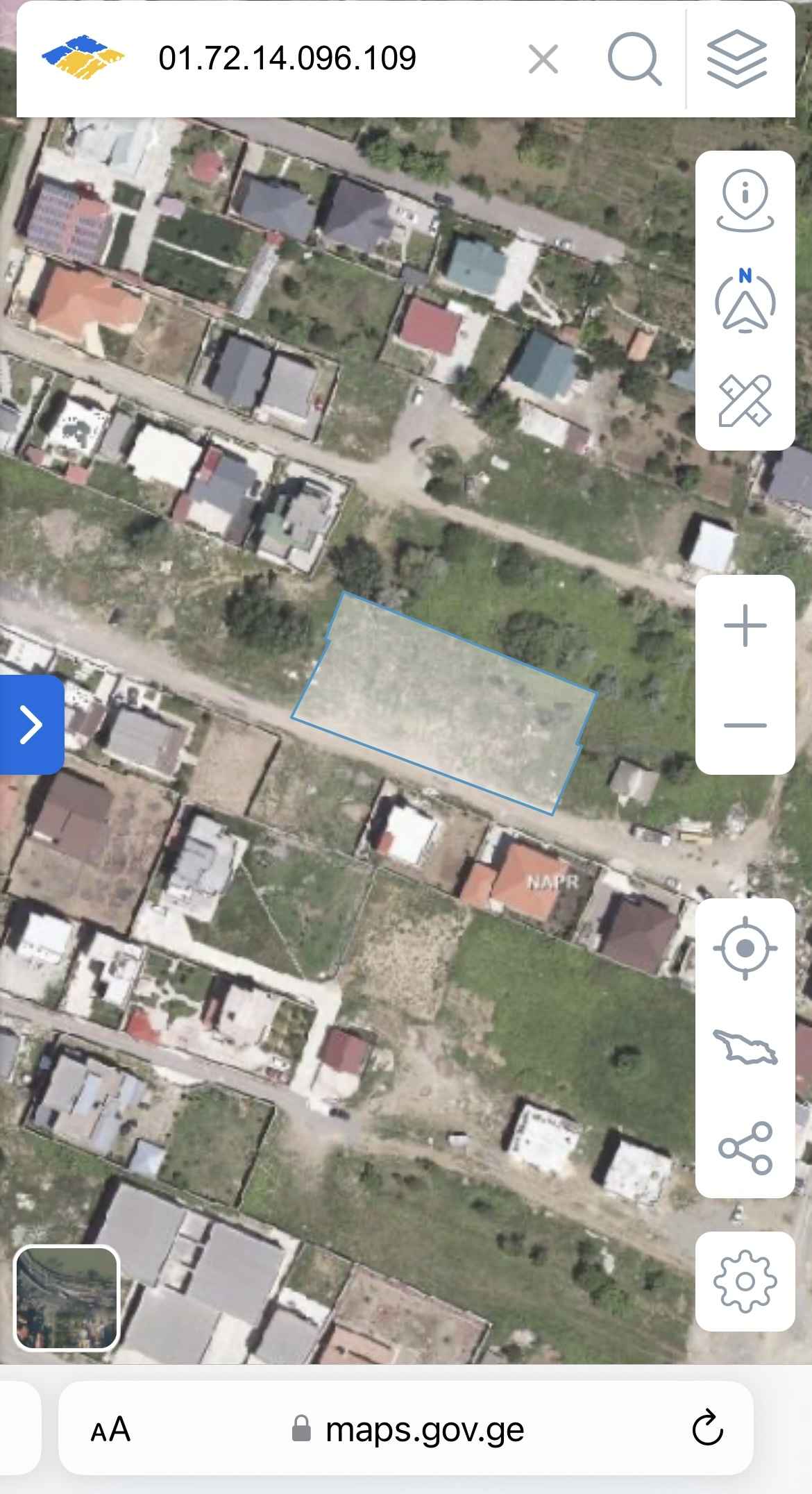Expand the blue side panel arrow
This screenshot has height=1494, width=812.
pos(32,724)
